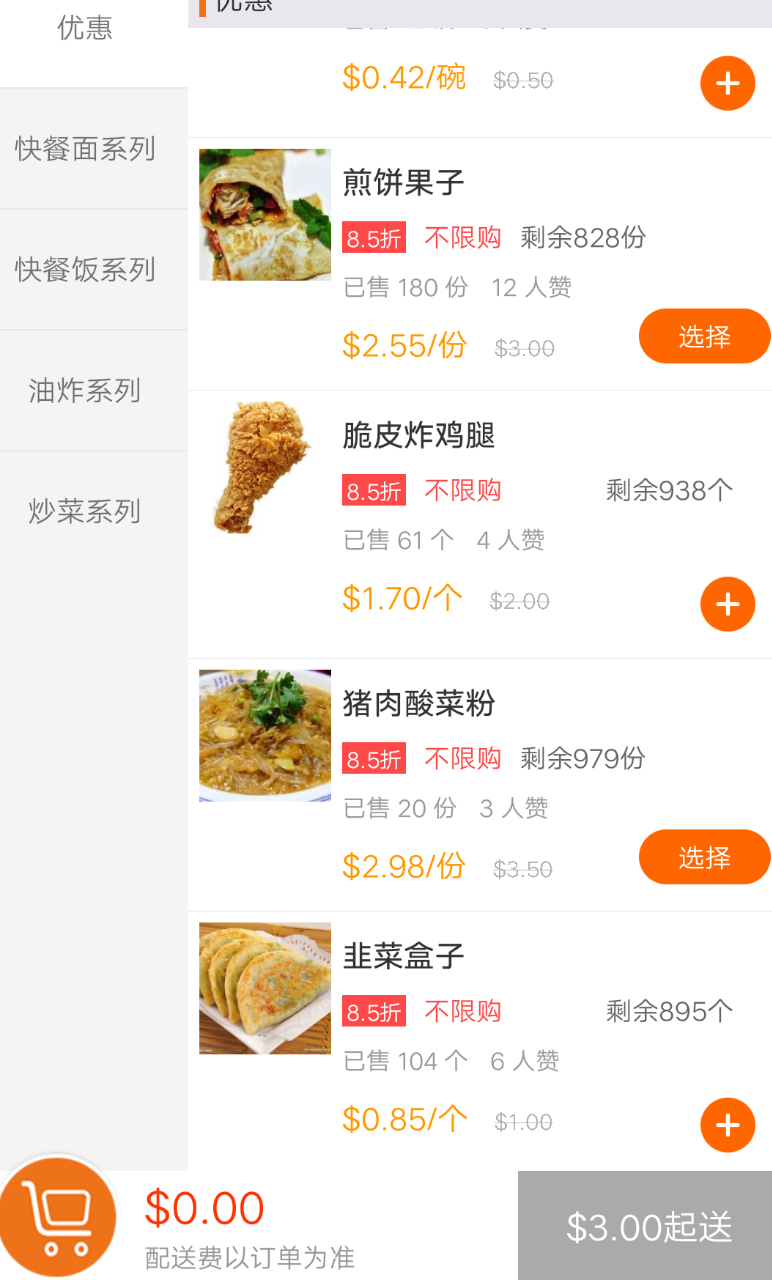Select the 快餐饭系列 category
772x1280 pixels.
click(x=85, y=270)
